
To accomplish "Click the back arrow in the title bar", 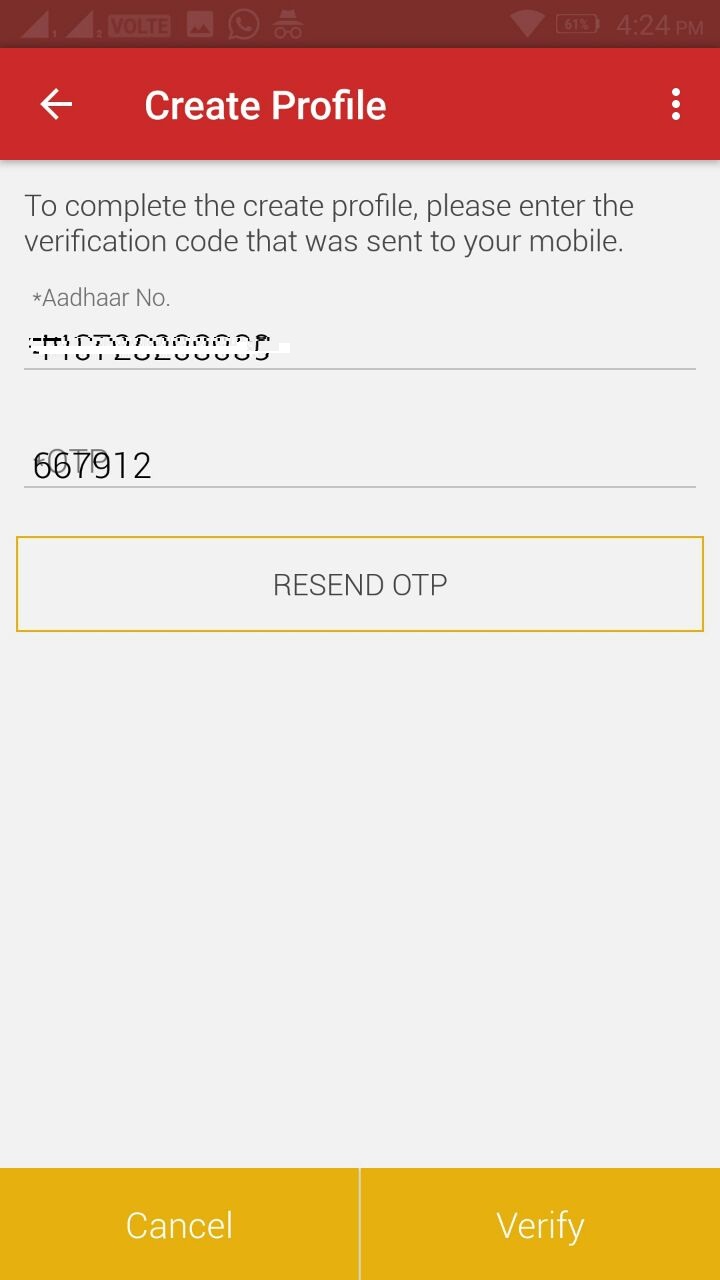I will [56, 103].
